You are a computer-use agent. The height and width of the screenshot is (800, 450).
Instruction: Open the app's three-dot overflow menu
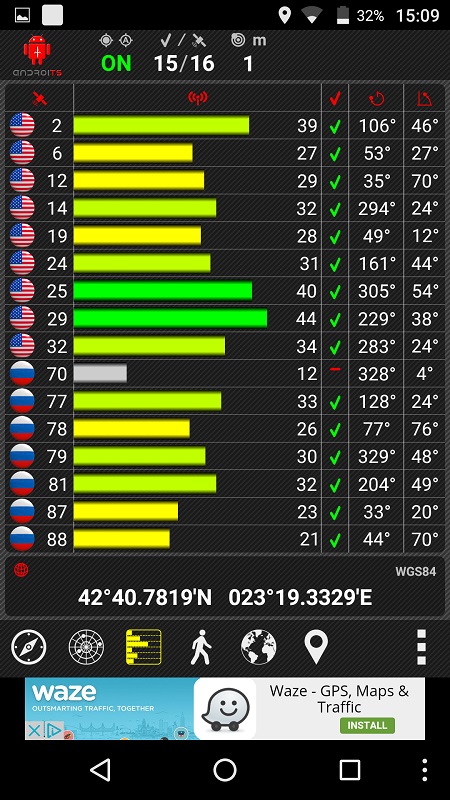[421, 647]
